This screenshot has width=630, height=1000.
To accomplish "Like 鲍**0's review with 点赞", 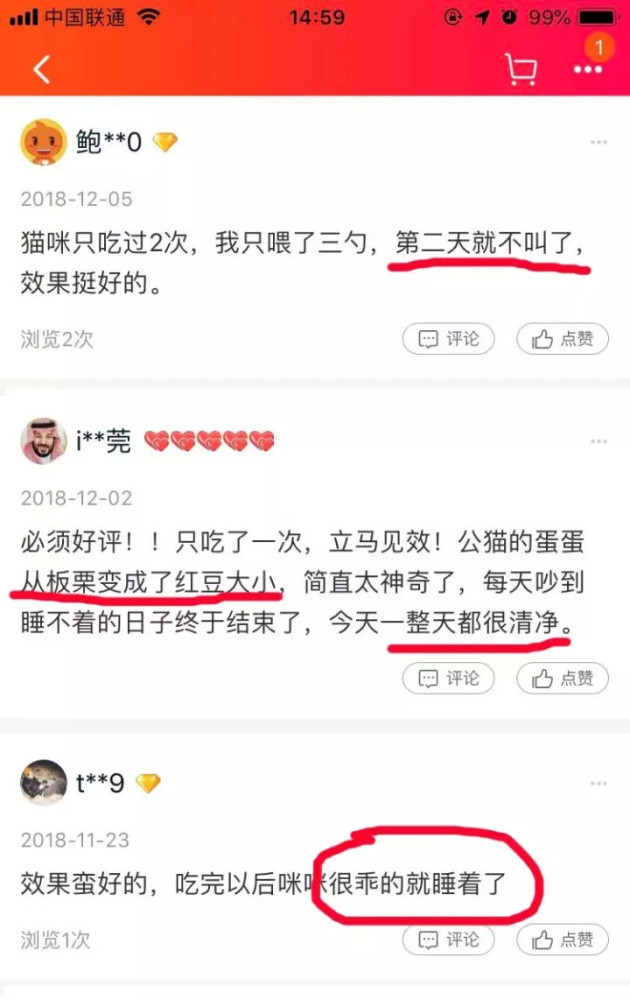I will (563, 339).
